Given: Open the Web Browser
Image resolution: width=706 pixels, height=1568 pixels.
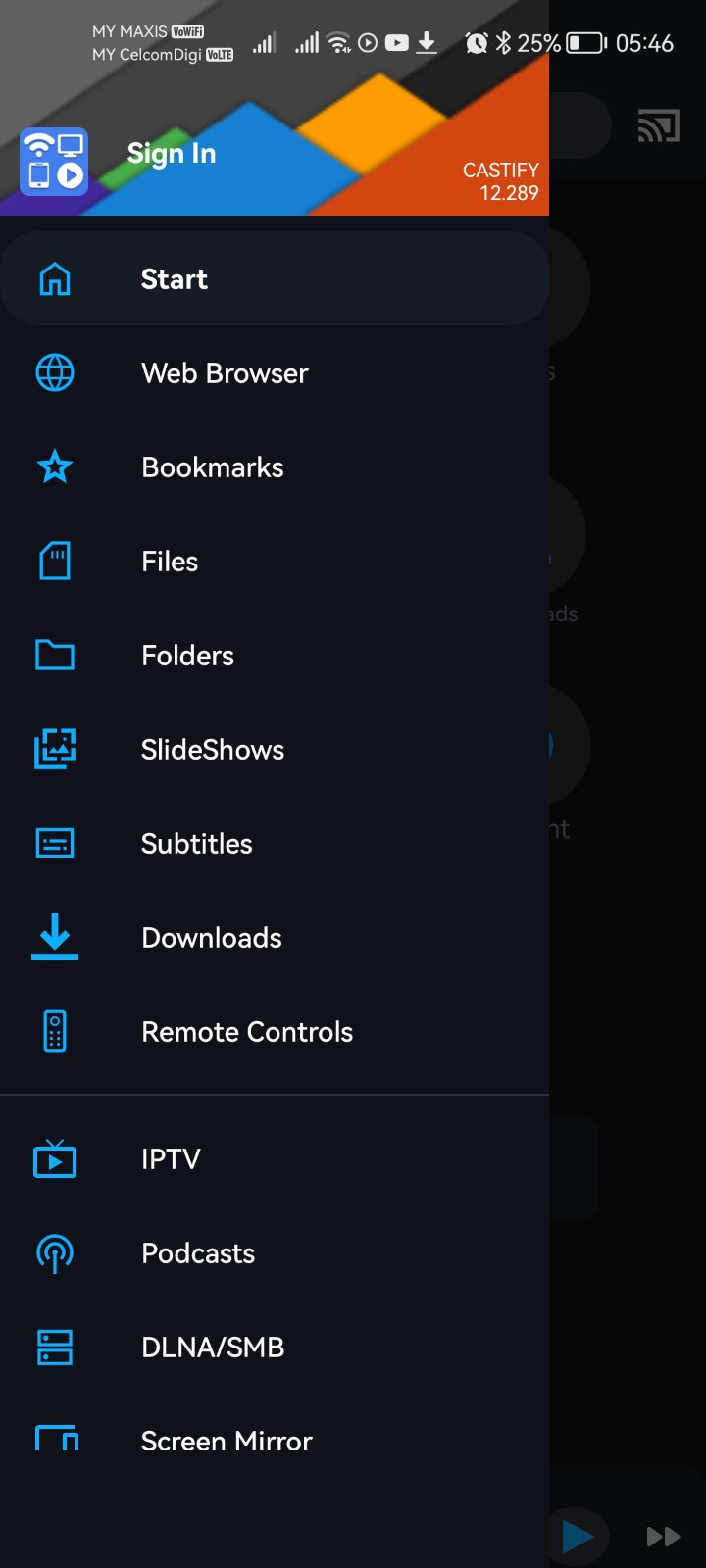Looking at the screenshot, I should click(x=225, y=373).
